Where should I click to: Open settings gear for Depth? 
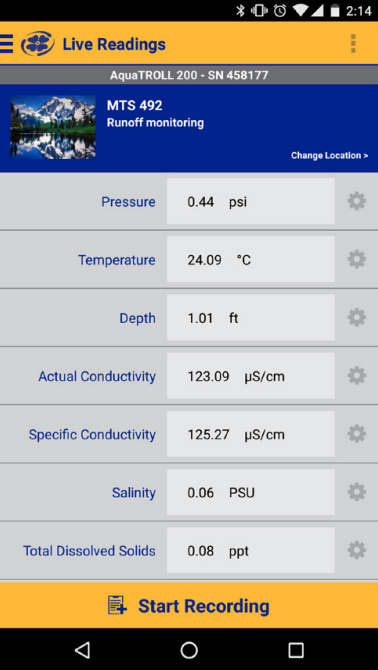tap(357, 317)
